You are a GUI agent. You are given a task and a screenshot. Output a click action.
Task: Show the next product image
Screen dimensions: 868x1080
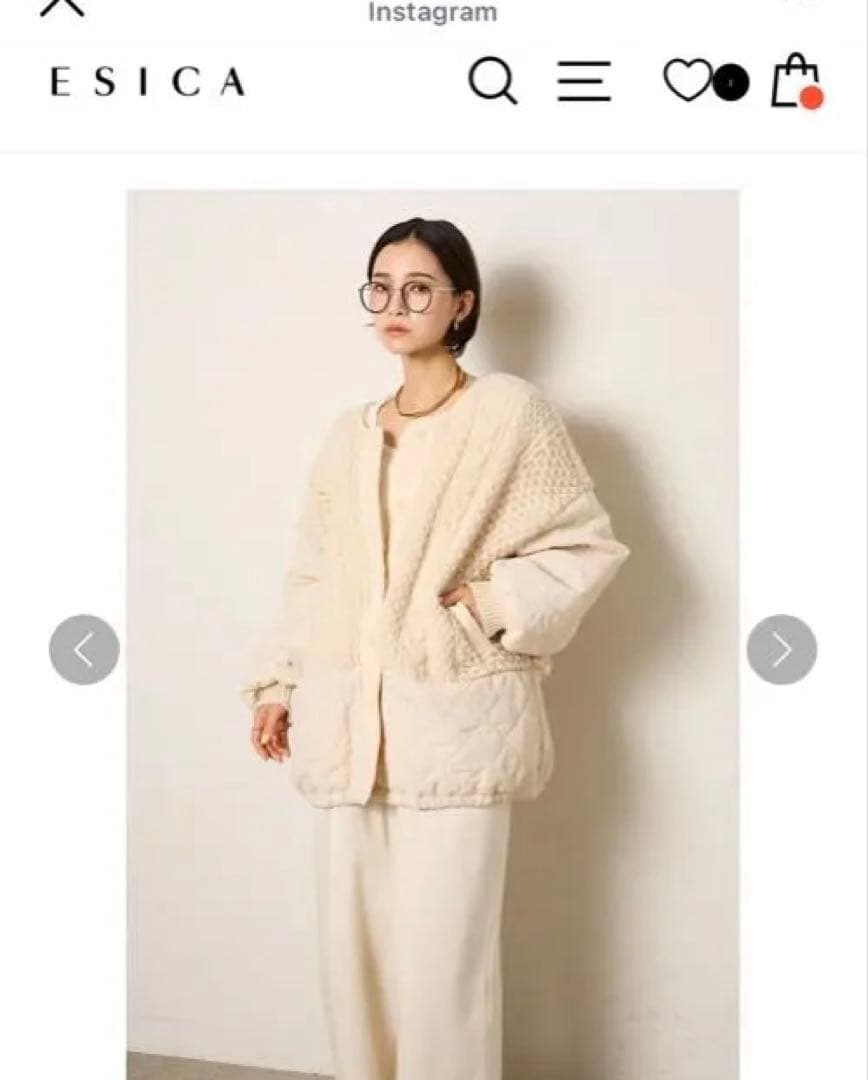click(x=781, y=650)
